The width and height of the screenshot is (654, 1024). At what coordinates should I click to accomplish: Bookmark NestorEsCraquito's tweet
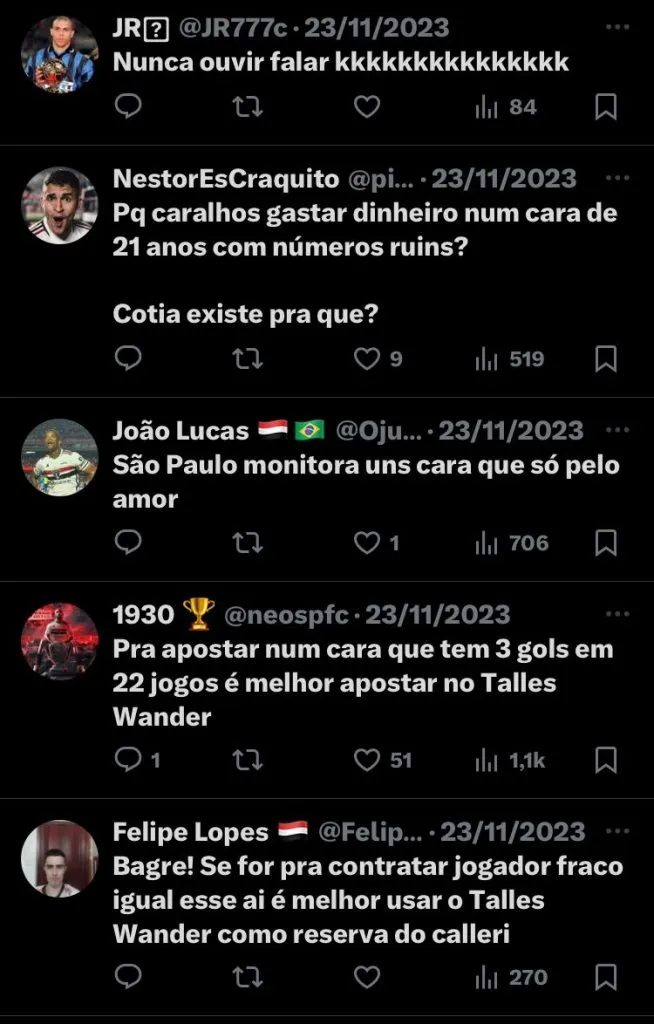pos(605,358)
